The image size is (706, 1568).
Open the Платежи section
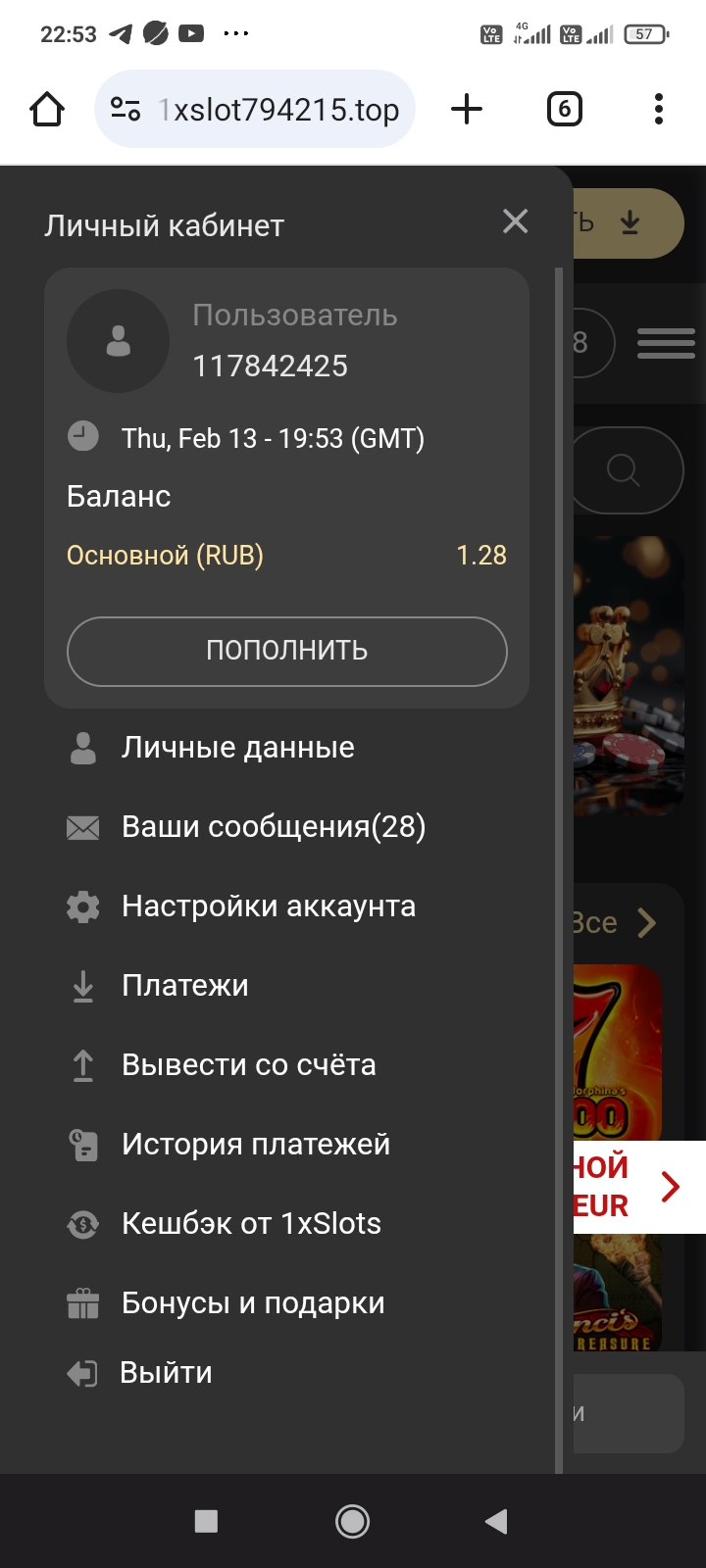click(184, 986)
